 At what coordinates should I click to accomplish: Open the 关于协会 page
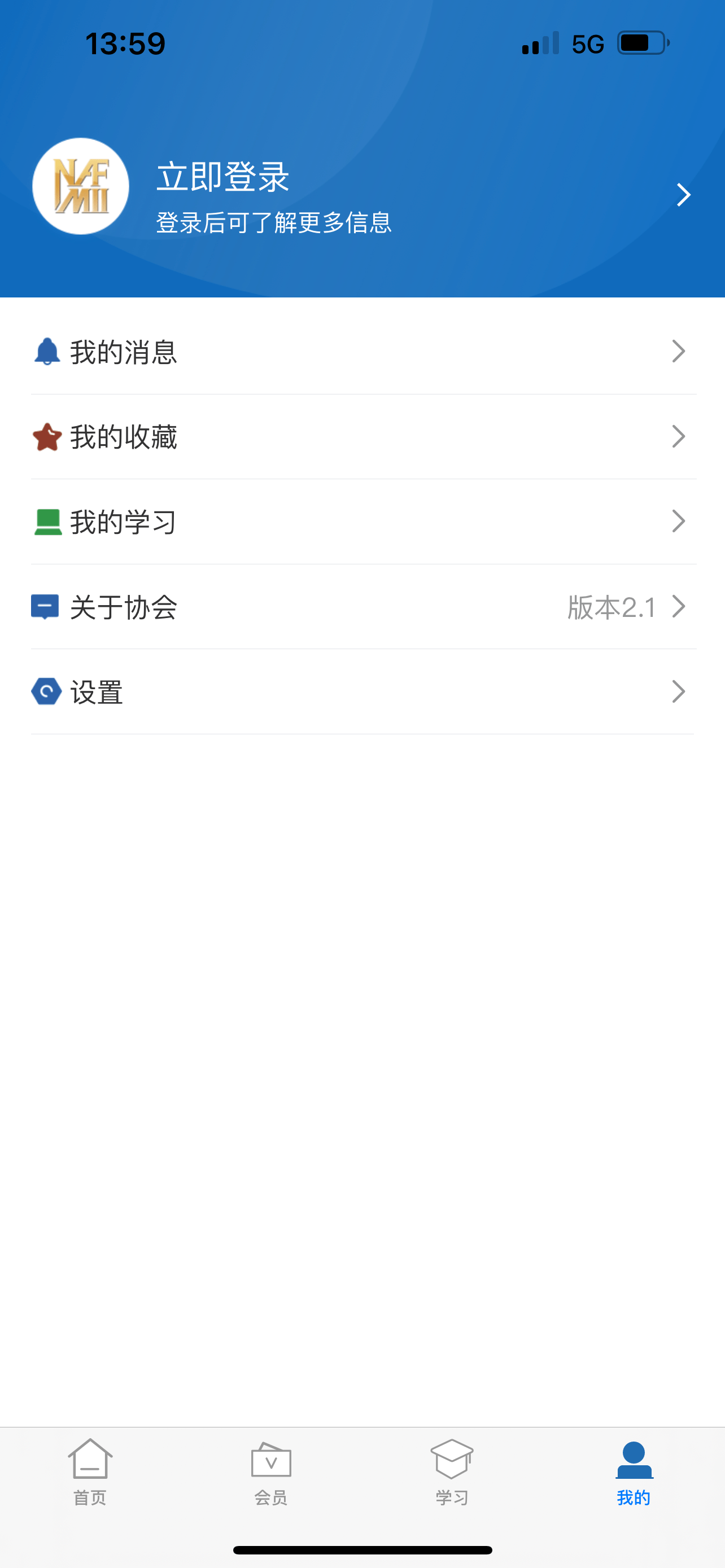pyautogui.click(x=124, y=607)
